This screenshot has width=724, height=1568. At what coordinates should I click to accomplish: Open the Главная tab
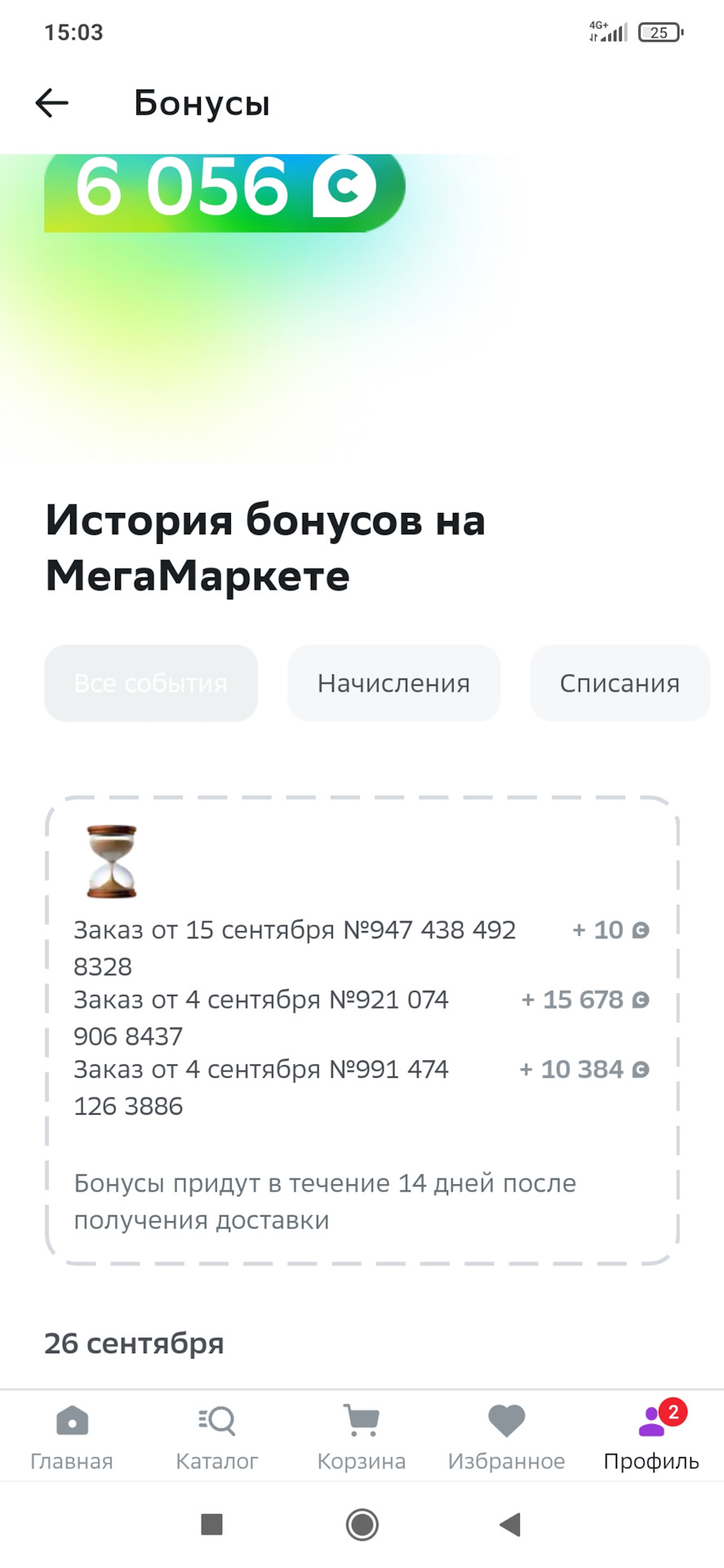(x=72, y=1437)
